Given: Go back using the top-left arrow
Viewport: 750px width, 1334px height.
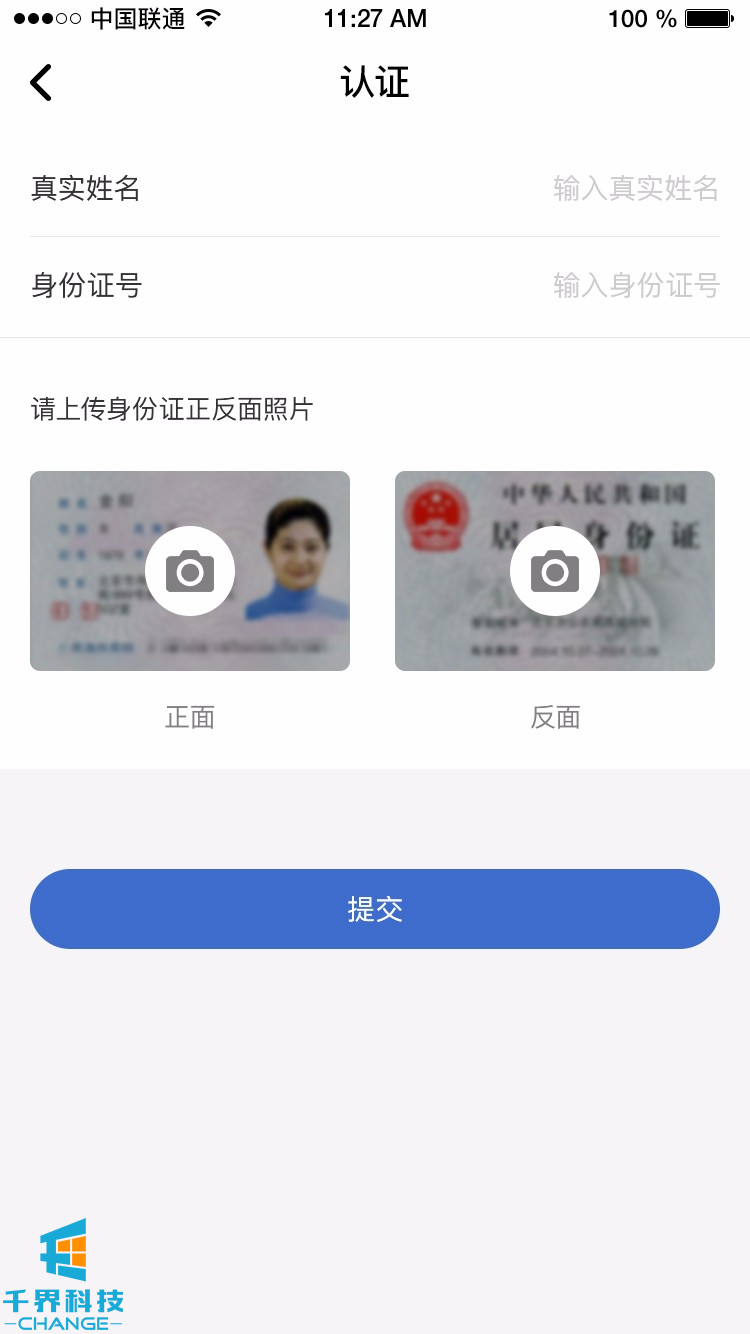Looking at the screenshot, I should (41, 83).
